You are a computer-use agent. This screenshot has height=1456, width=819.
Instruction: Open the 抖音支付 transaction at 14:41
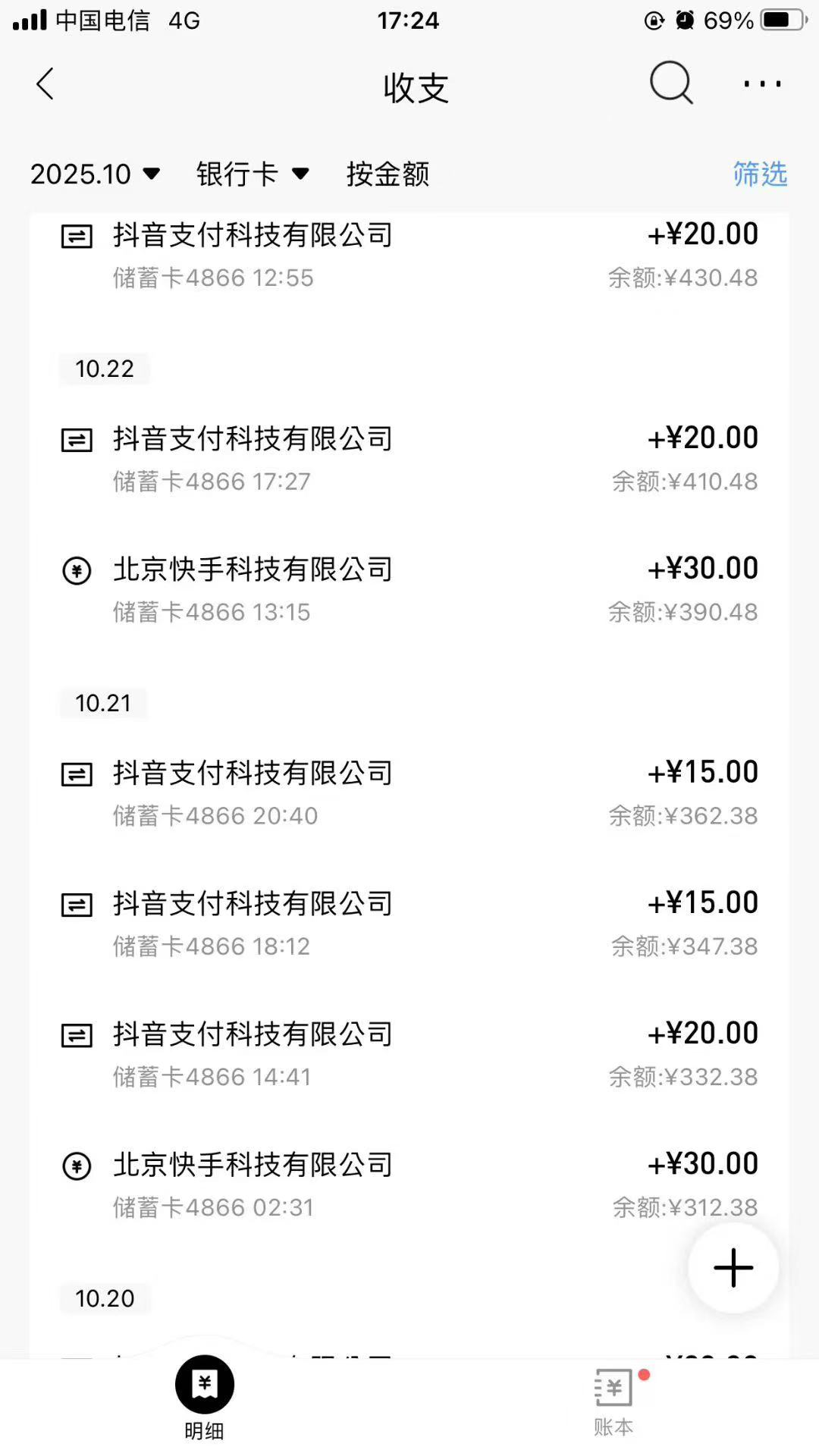(409, 1054)
